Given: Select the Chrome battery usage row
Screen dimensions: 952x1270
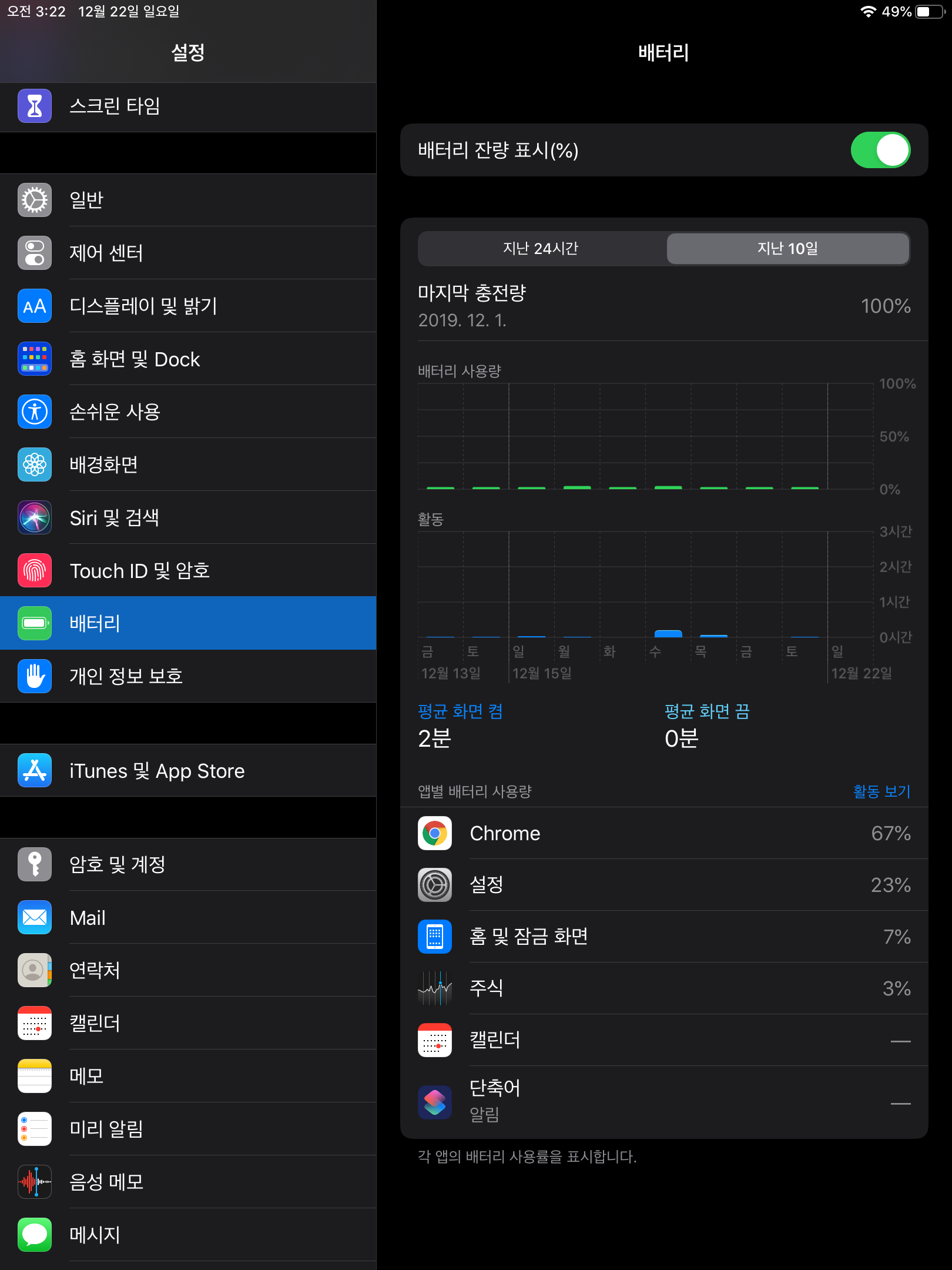Looking at the screenshot, I should [664, 833].
